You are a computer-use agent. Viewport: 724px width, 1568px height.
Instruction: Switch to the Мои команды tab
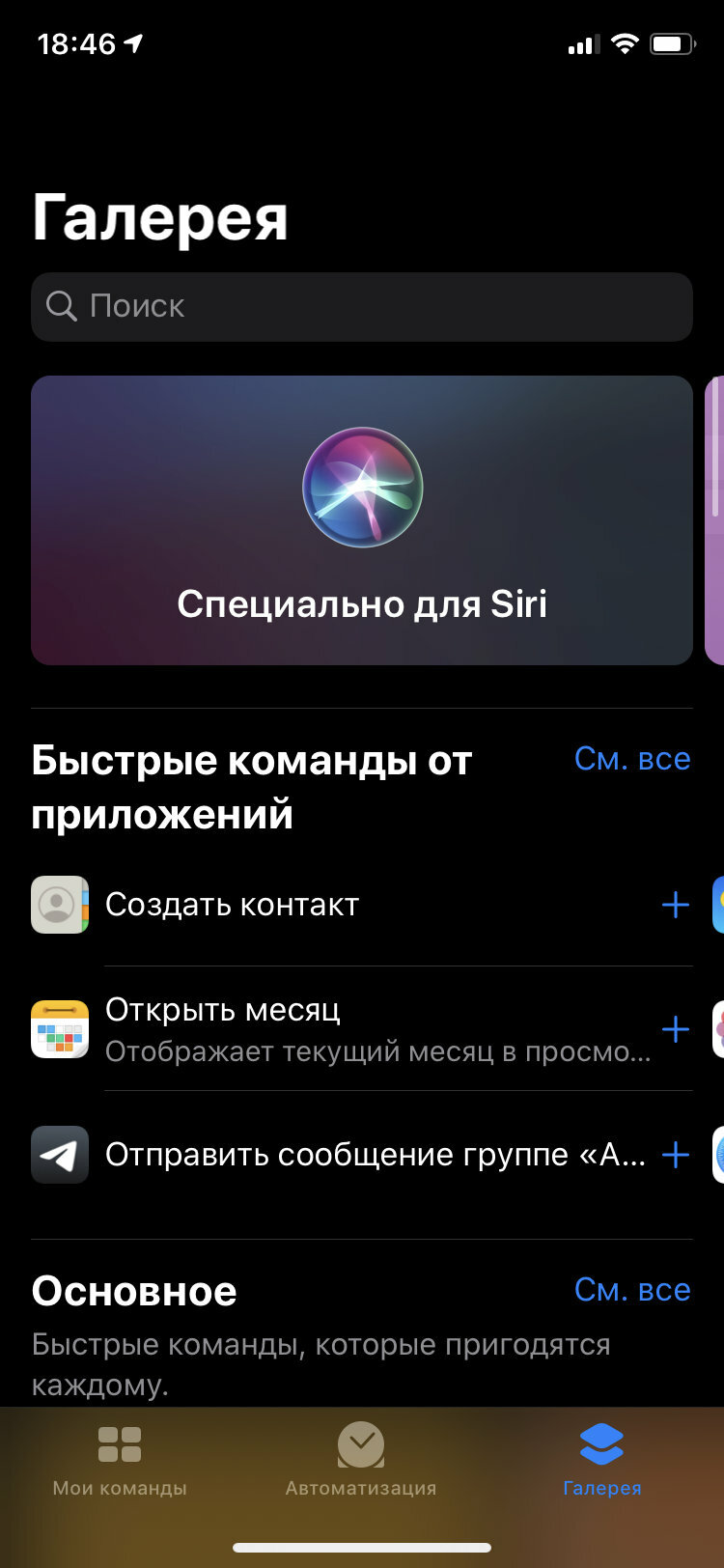pos(120,1461)
